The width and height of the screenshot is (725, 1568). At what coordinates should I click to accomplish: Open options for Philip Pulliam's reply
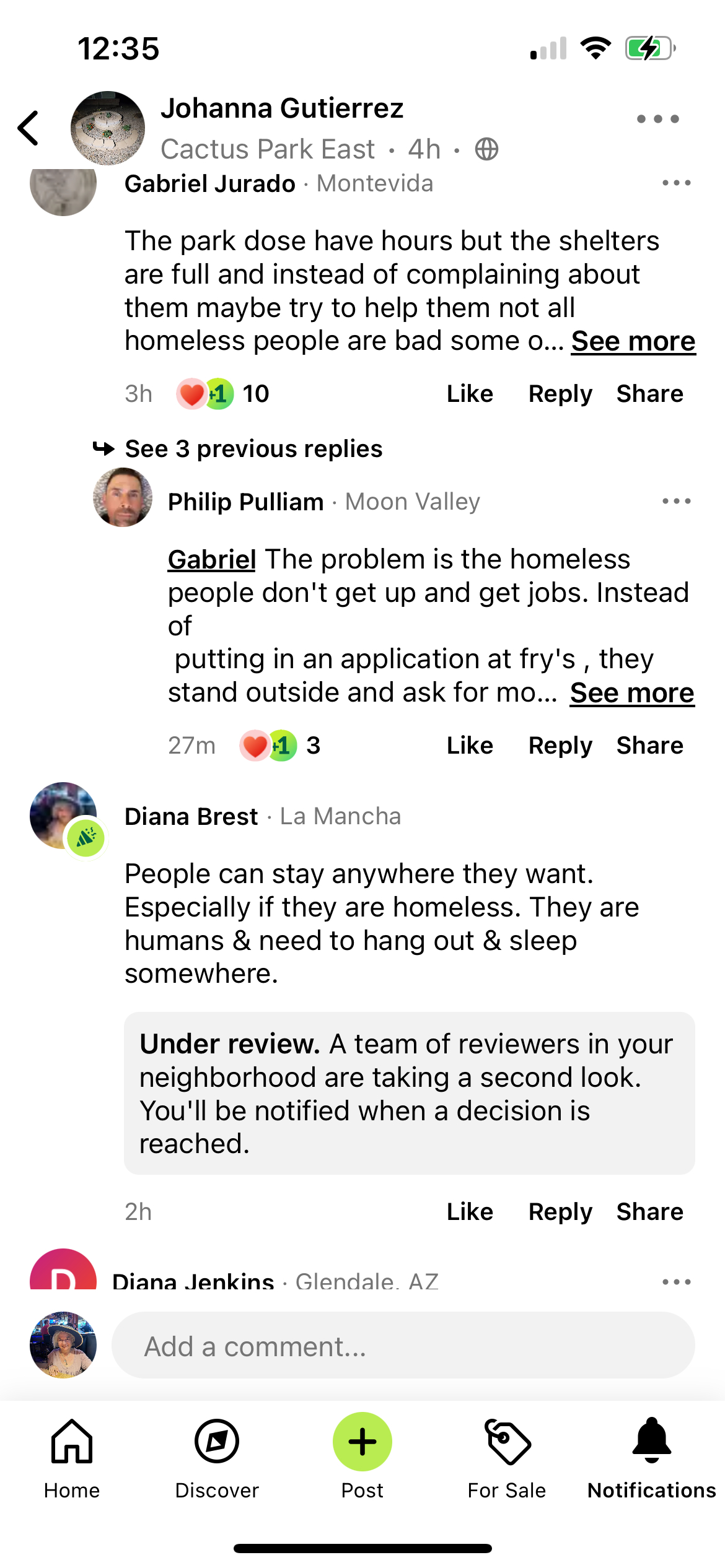click(x=676, y=501)
